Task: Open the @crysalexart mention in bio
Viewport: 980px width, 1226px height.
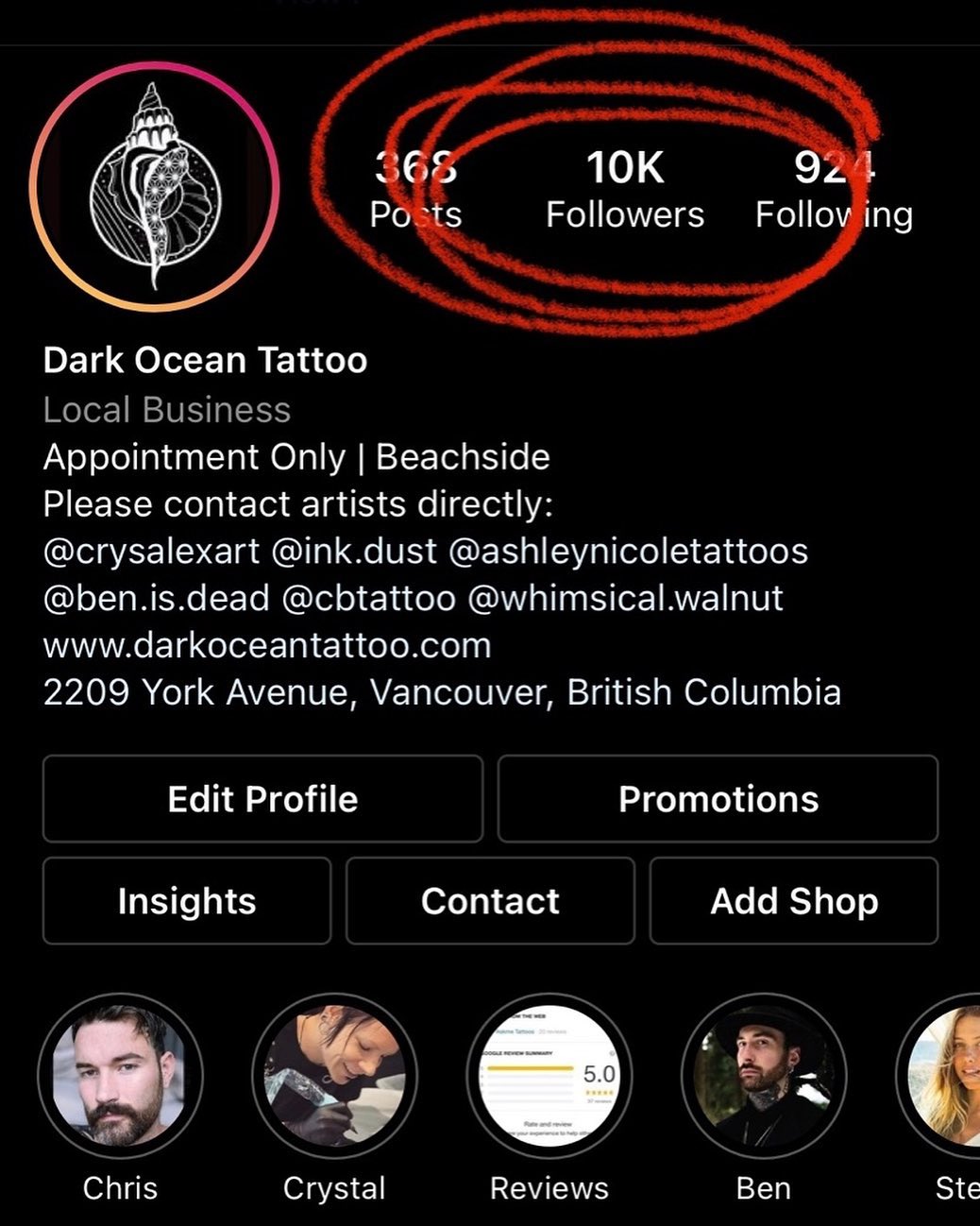Action: tap(151, 551)
